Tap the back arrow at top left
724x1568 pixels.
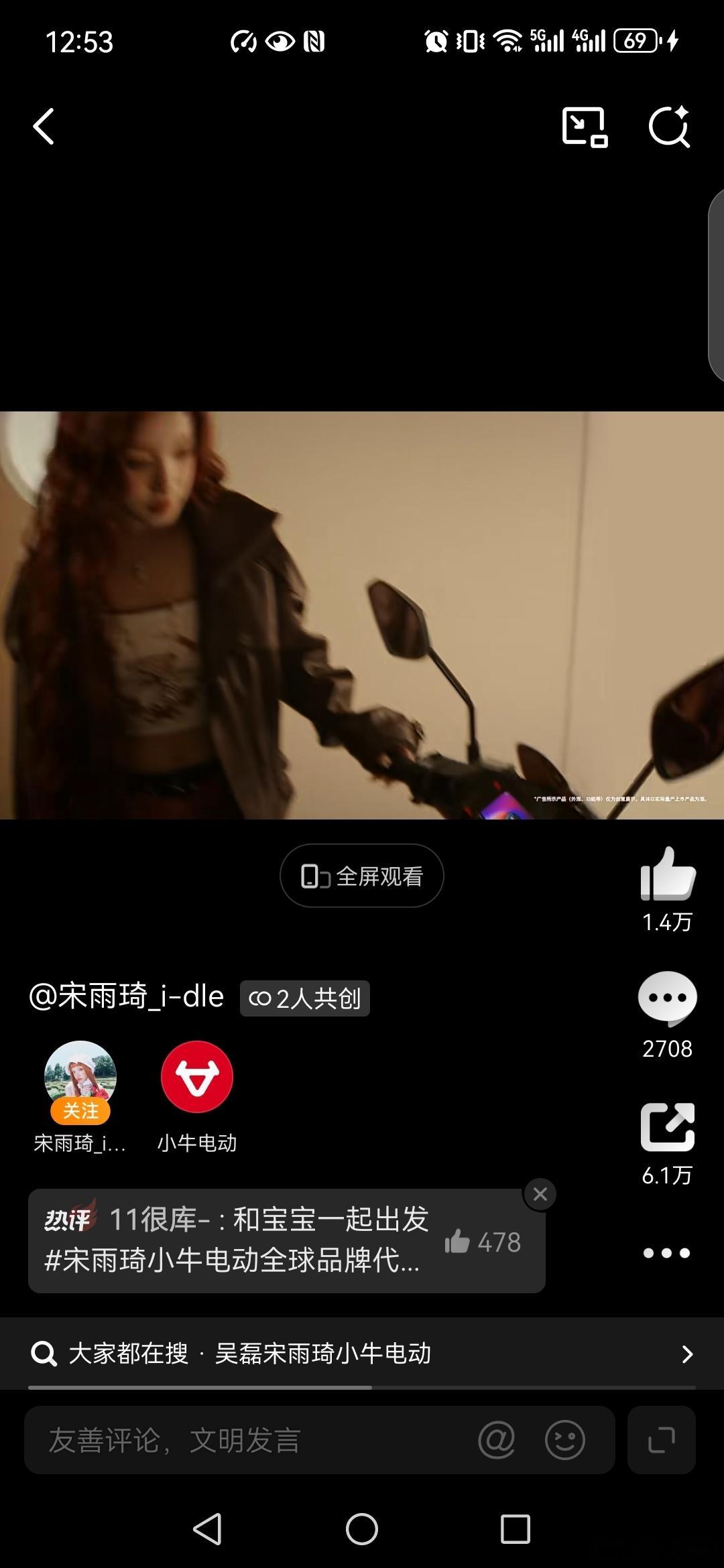[x=43, y=127]
